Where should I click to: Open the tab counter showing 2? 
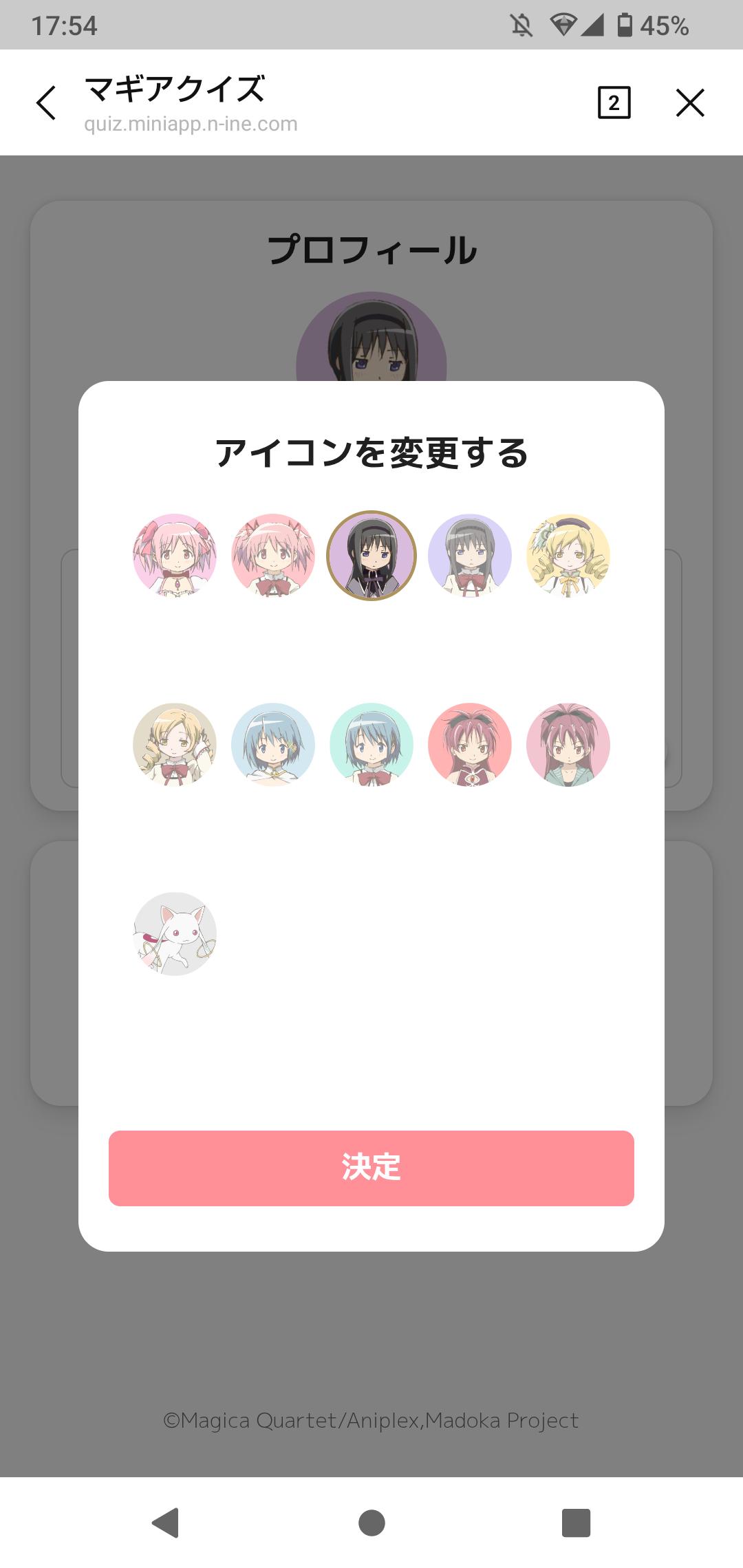click(614, 103)
